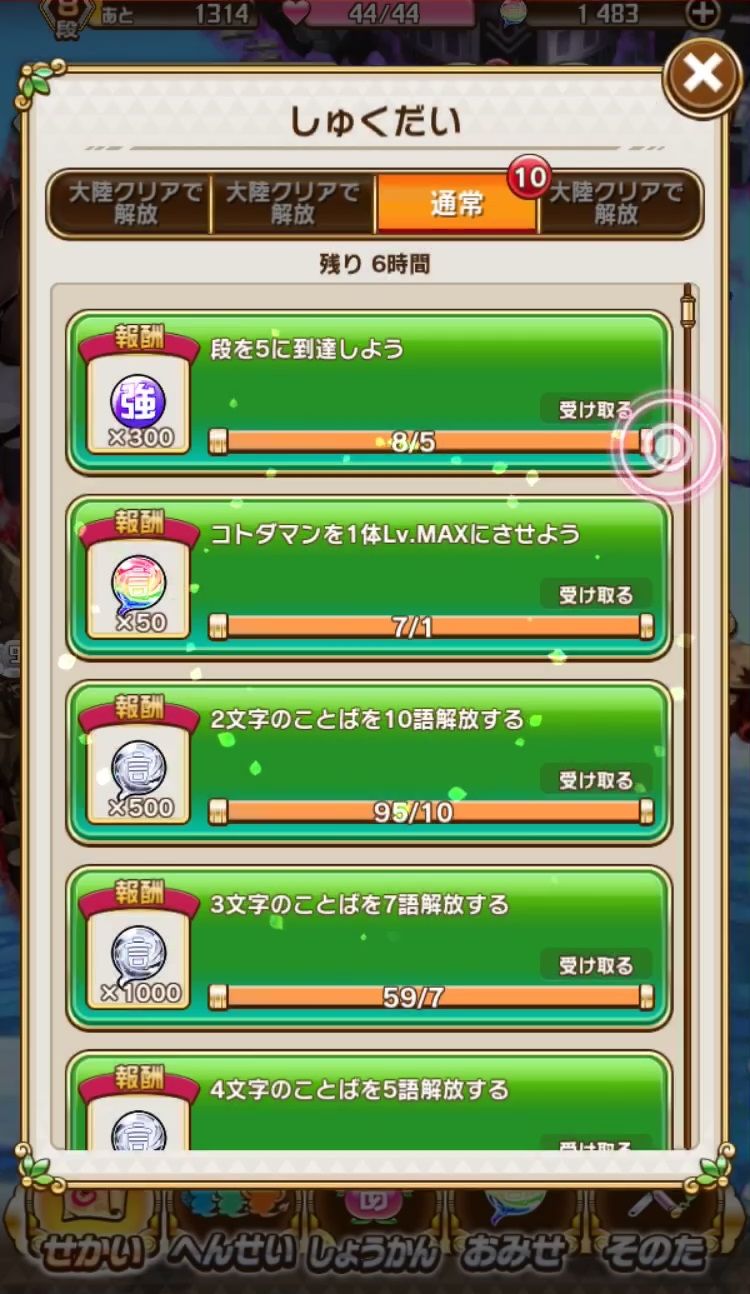The height and width of the screenshot is (1294, 750).
Task: Claim reward for 3文字のことばを7語解放する
Action: pos(596,965)
